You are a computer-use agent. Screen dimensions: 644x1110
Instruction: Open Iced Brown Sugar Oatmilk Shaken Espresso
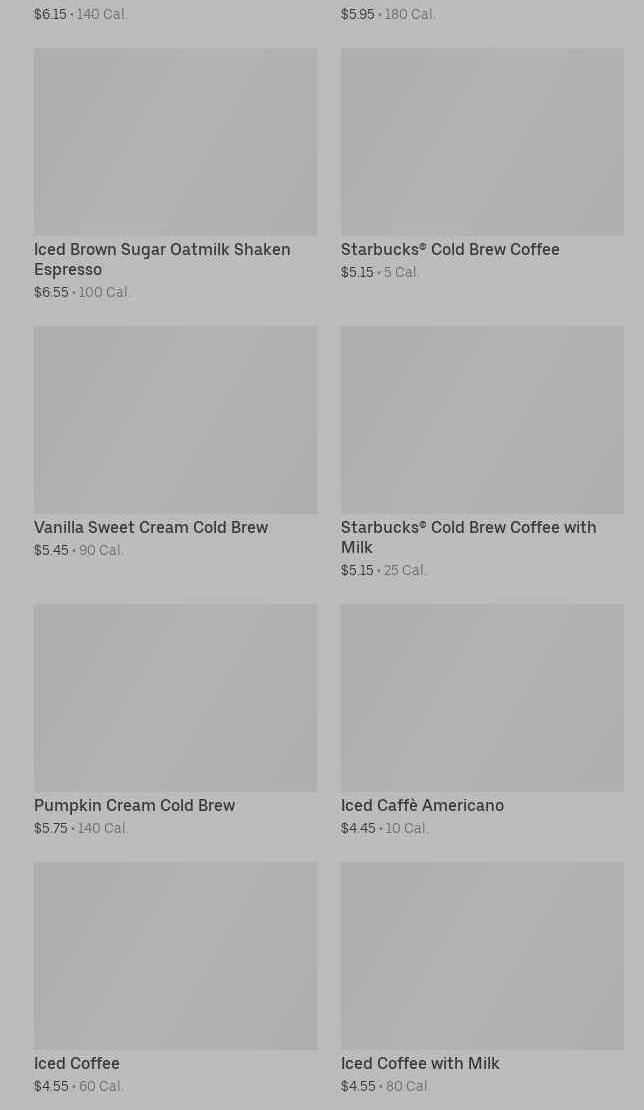coord(175,174)
